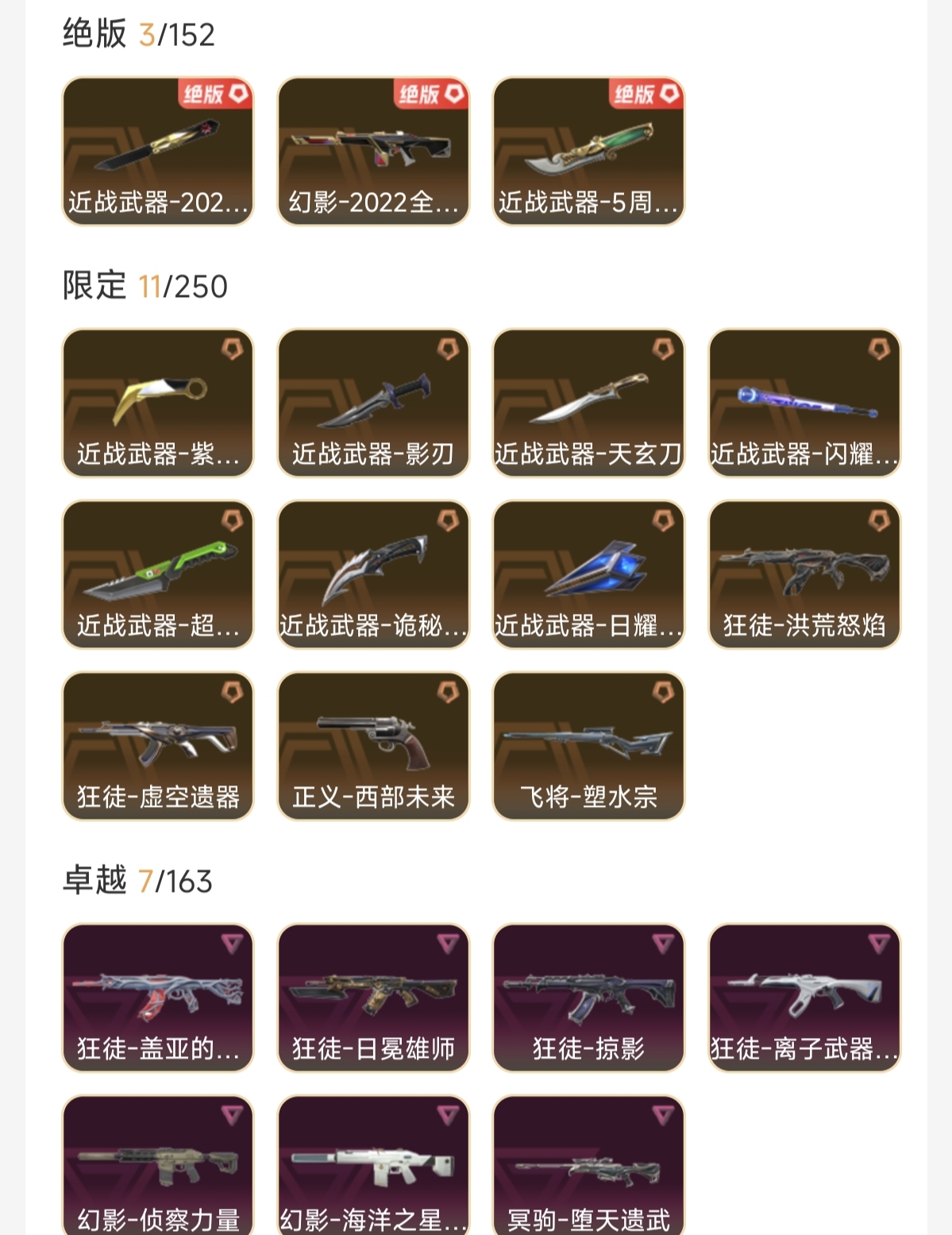952x1235 pixels.
Task: View the 近战武器-天玄刀 skin
Action: tap(588, 403)
